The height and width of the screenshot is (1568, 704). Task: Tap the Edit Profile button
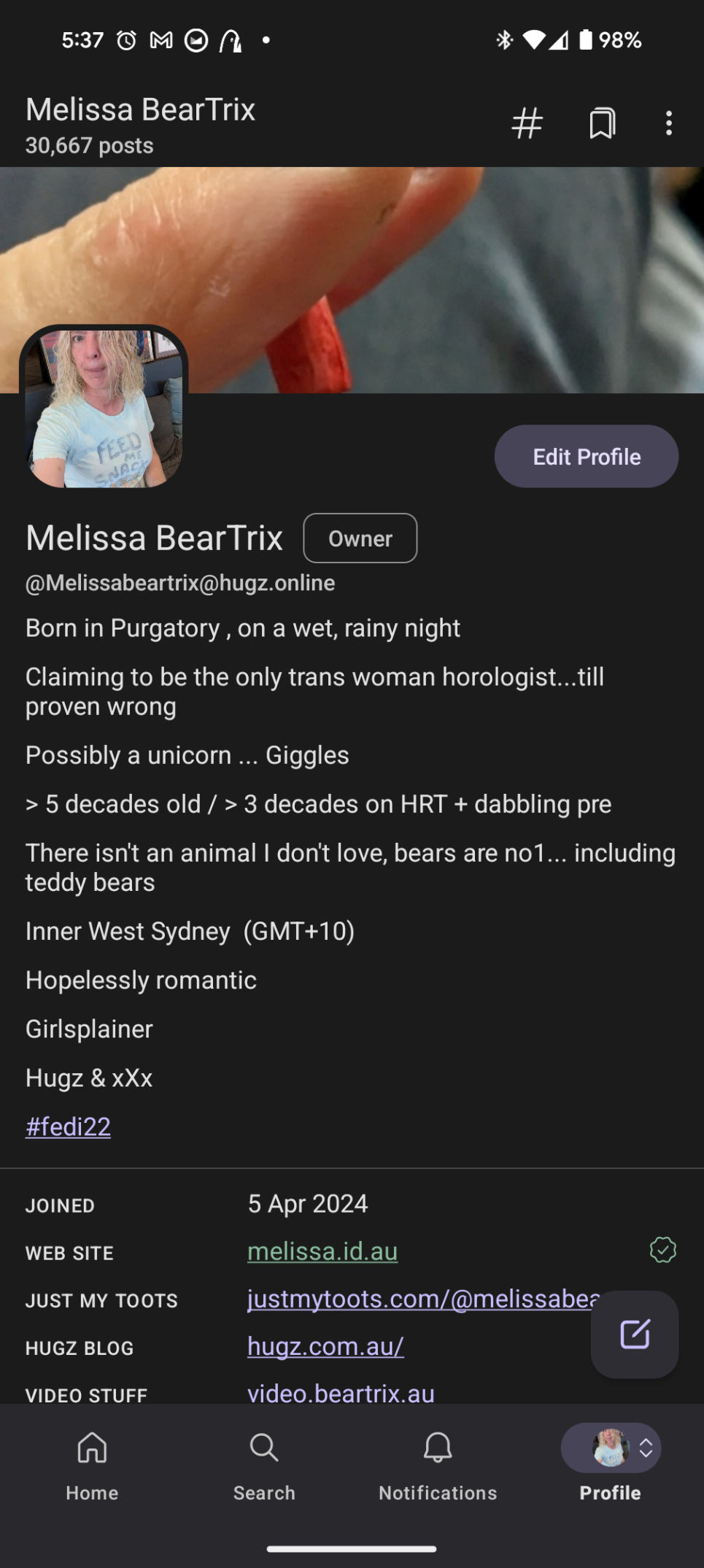pyautogui.click(x=586, y=457)
